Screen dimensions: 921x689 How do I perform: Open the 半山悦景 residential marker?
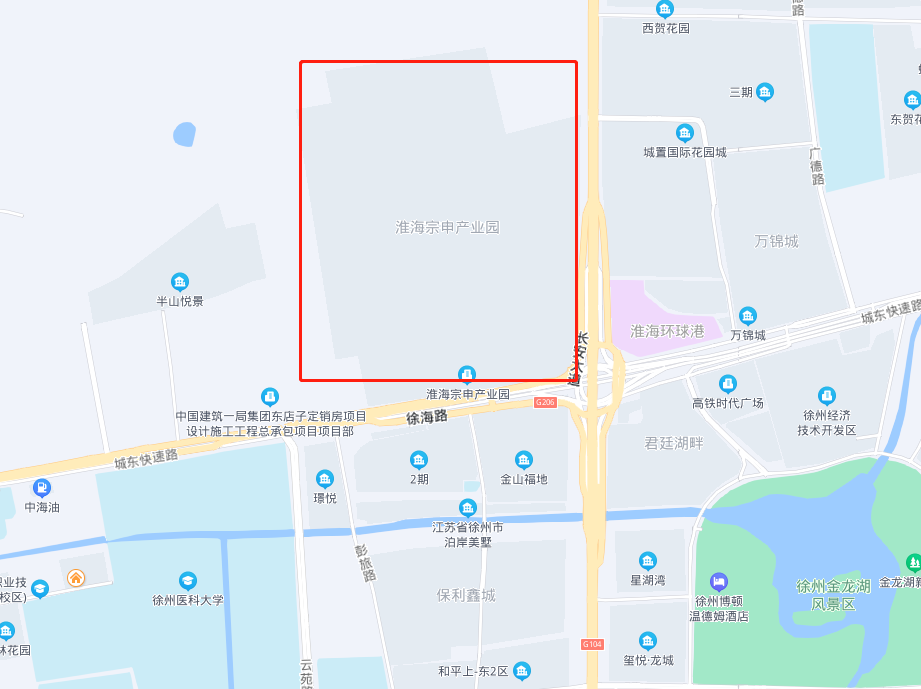tap(180, 282)
